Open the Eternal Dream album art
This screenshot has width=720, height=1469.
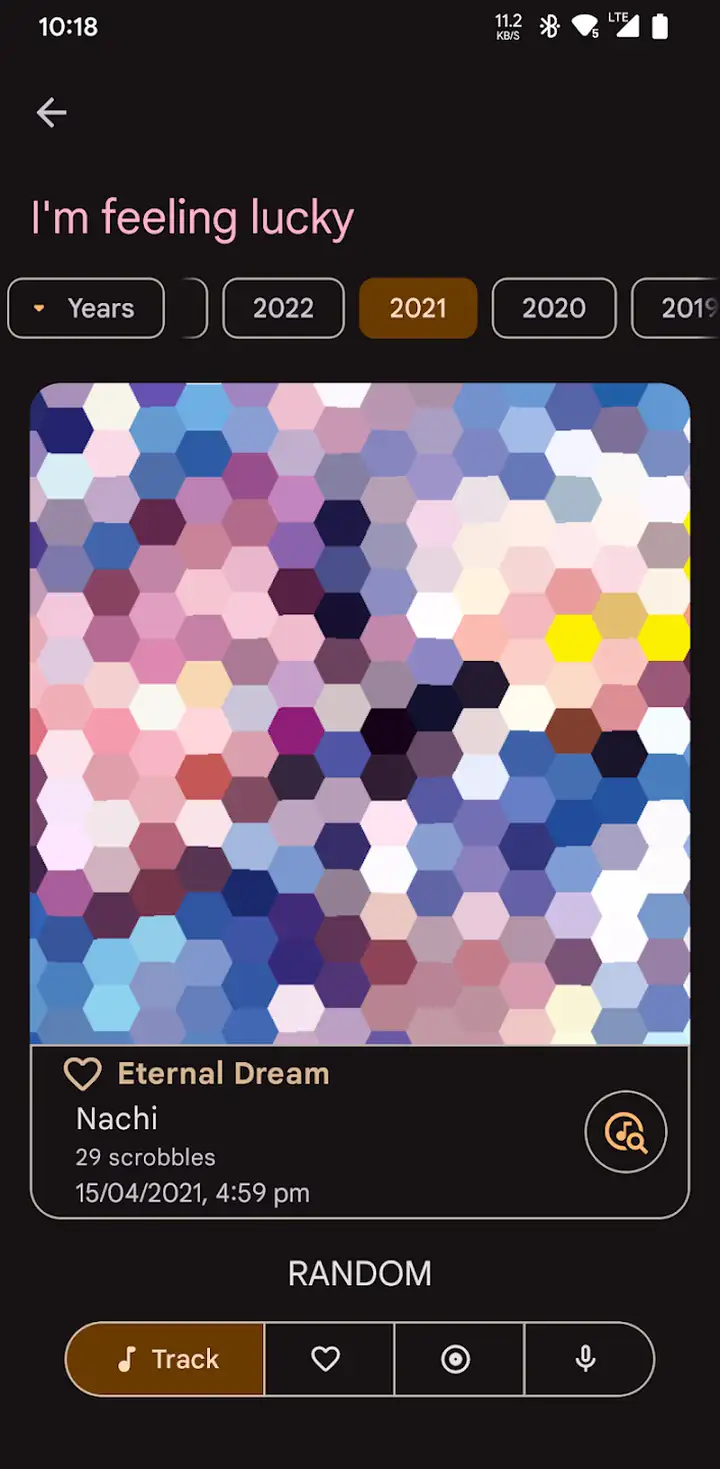pyautogui.click(x=360, y=714)
